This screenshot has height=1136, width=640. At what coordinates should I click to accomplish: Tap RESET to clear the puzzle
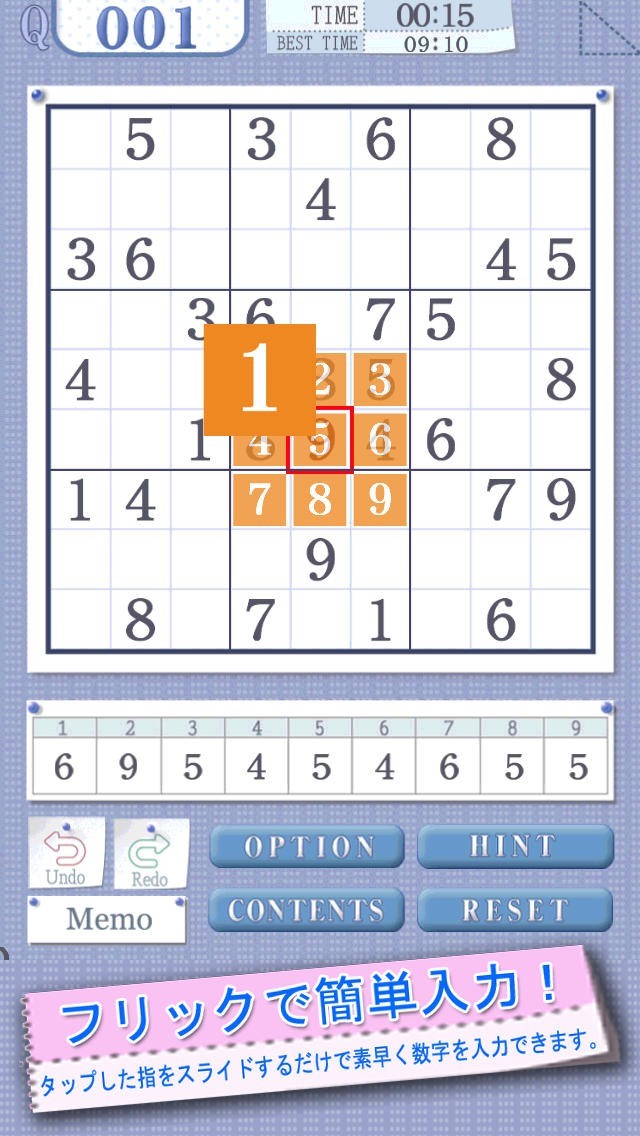[515, 910]
